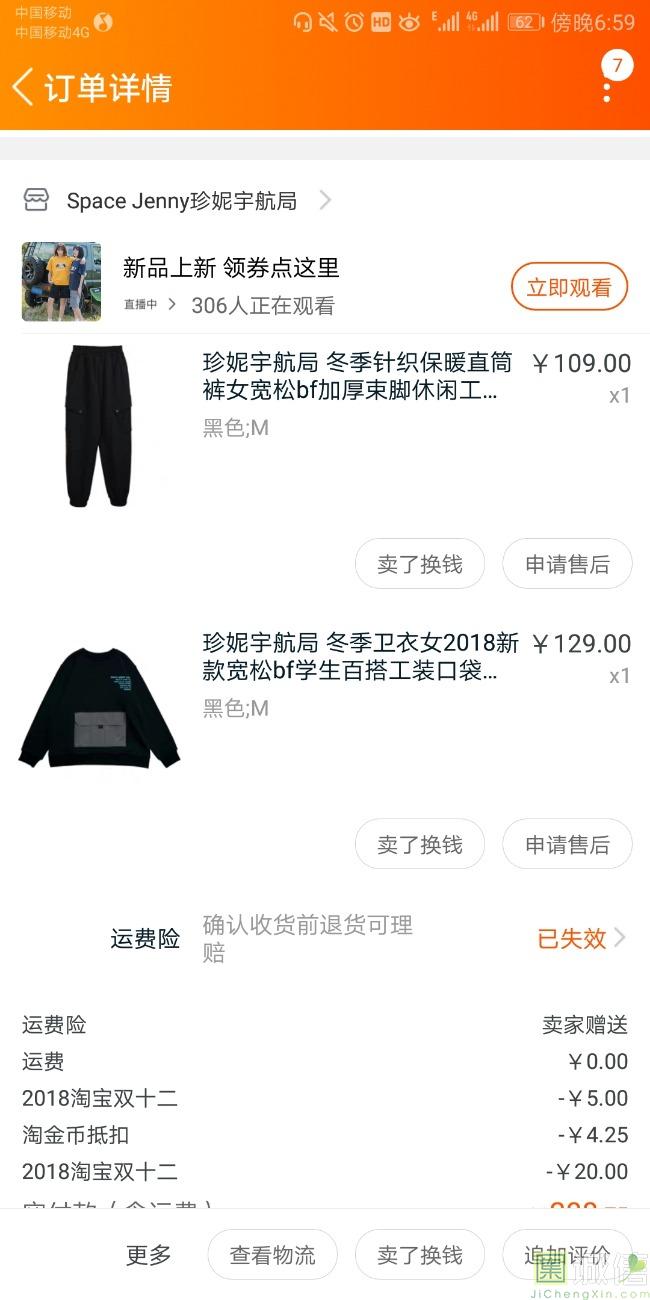Screen dimensions: 650x1300
Task: Tap 立即观看 to watch the livestream
Action: [x=569, y=288]
